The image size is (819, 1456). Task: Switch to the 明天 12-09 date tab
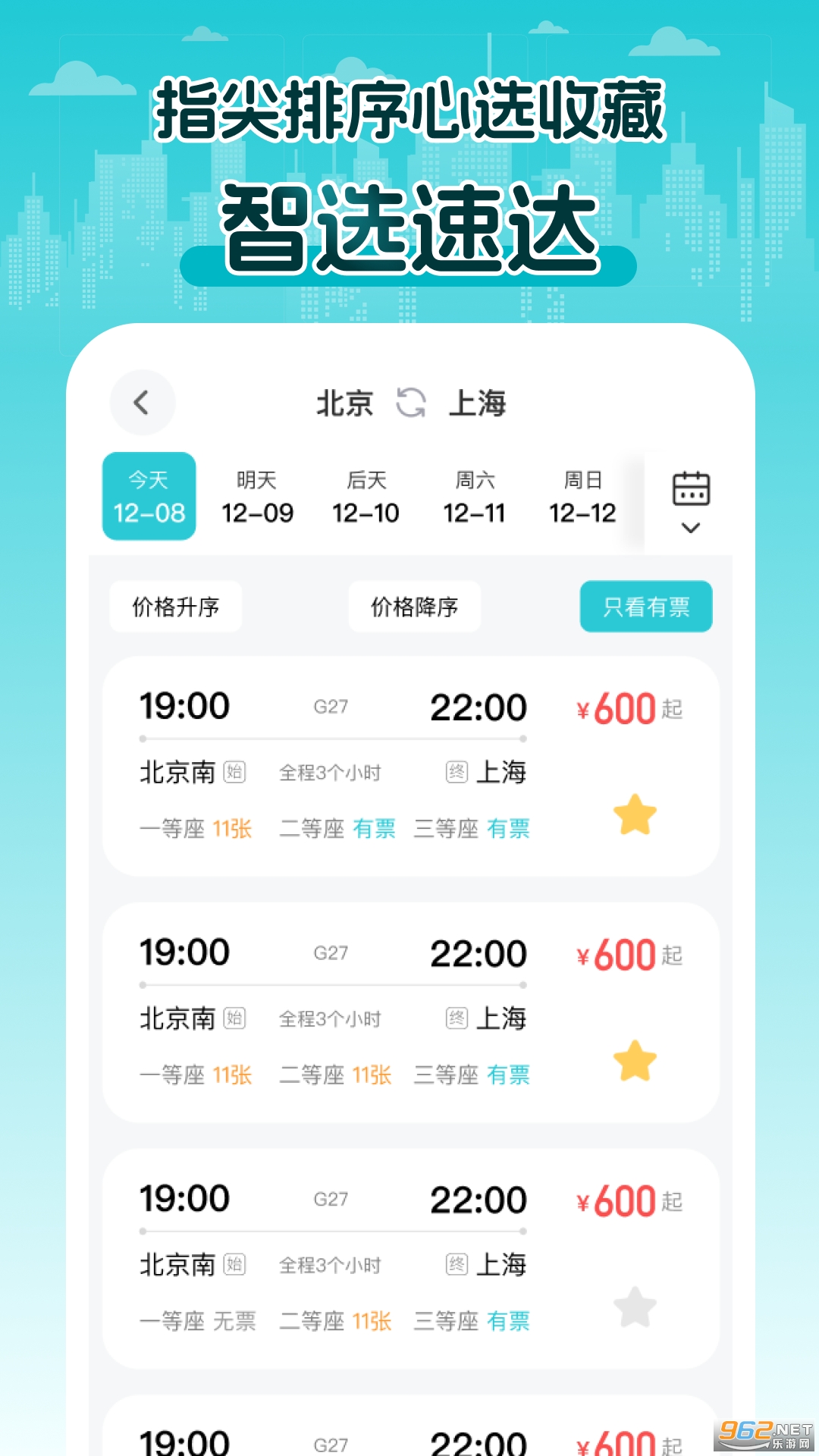(x=255, y=497)
